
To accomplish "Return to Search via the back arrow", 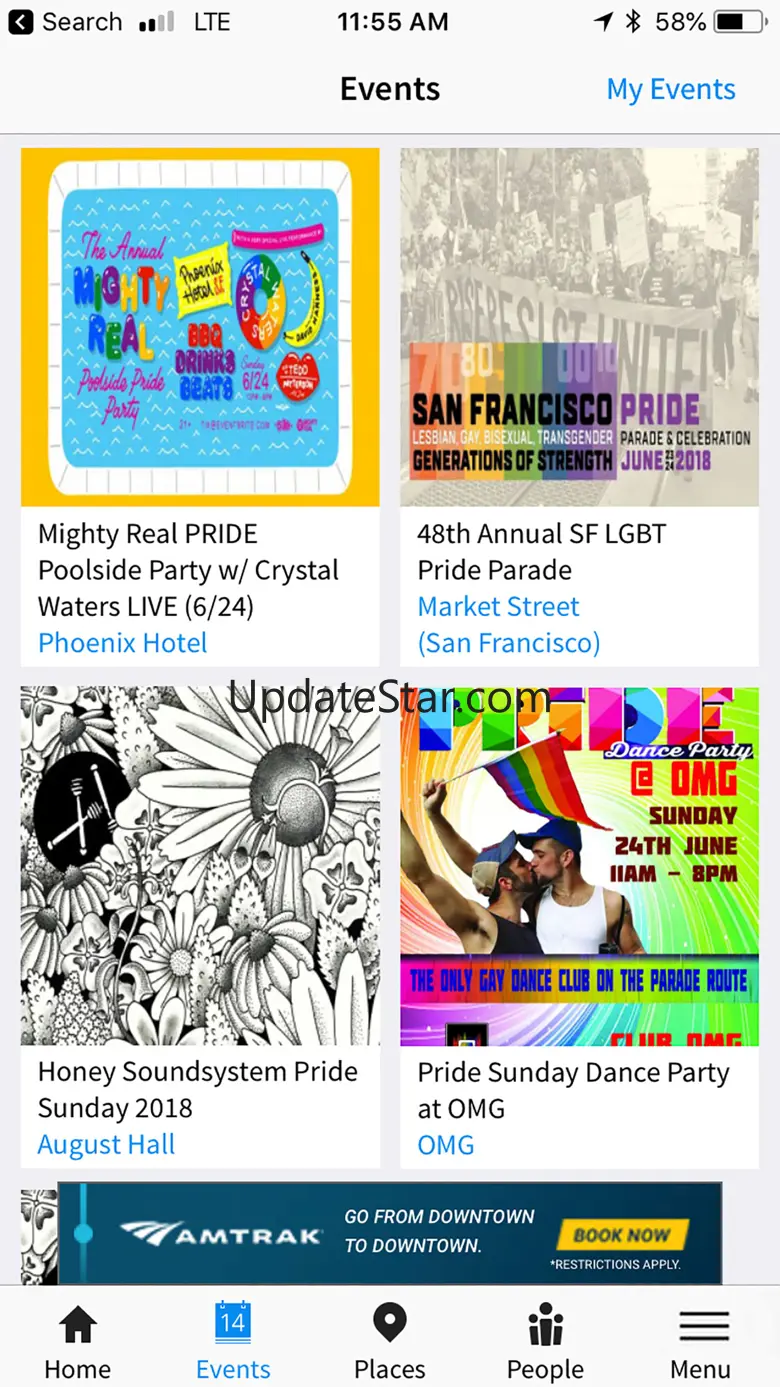I will (x=64, y=22).
